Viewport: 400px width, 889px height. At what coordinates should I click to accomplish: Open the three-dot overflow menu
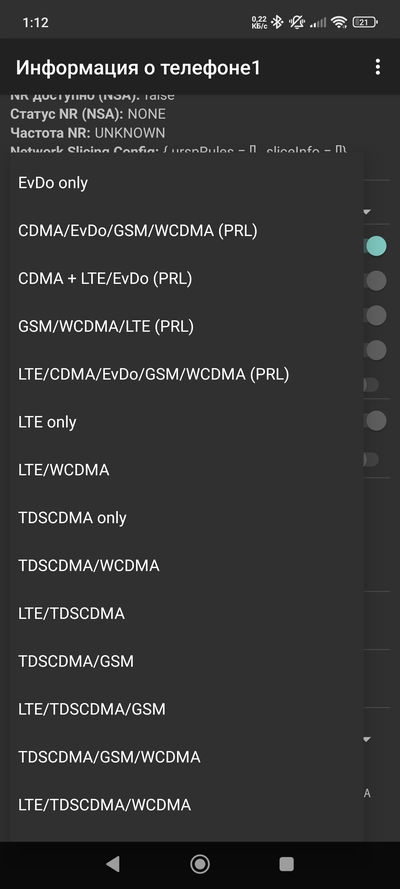click(377, 67)
